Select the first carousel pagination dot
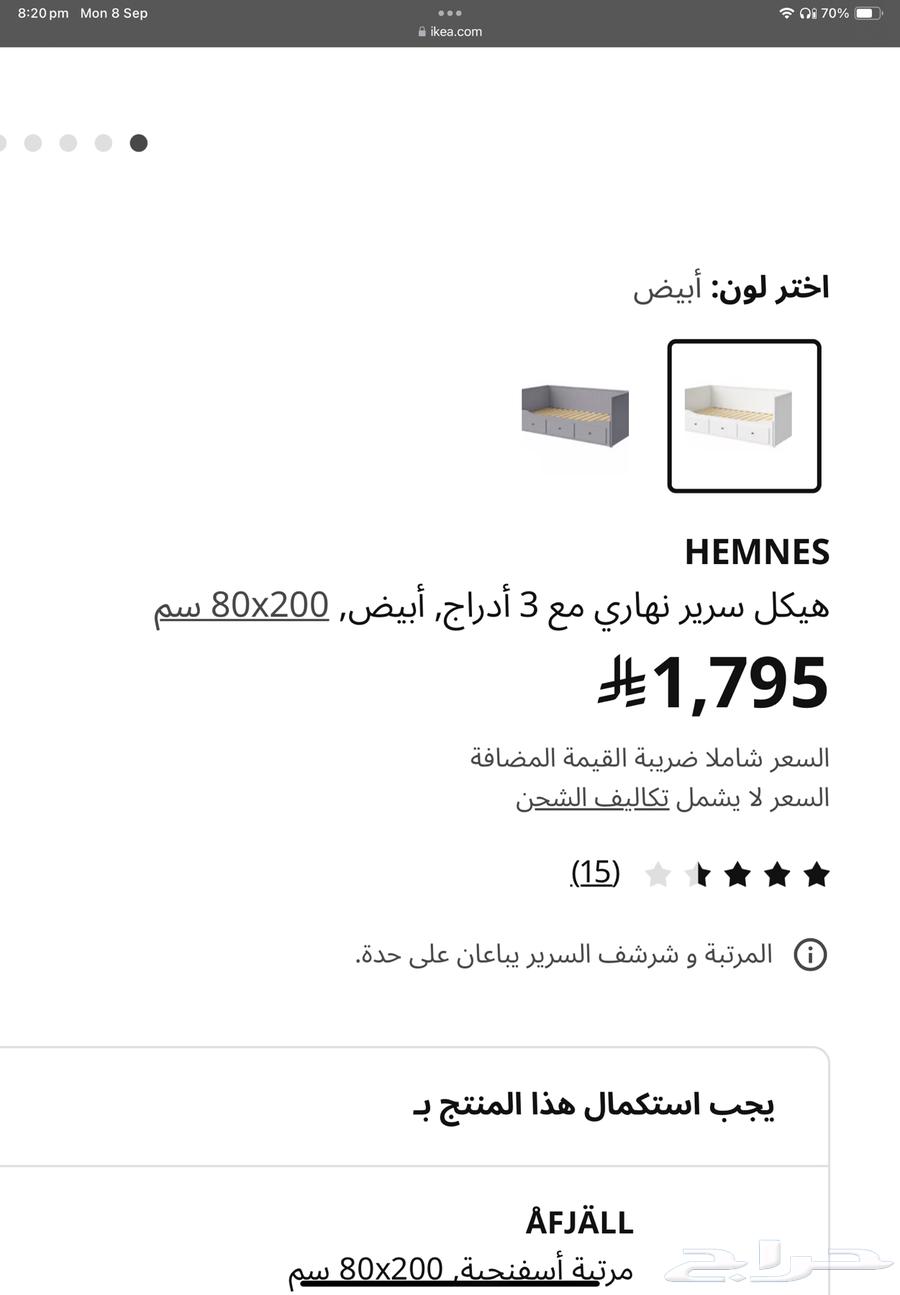The height and width of the screenshot is (1295, 900). click(x=3, y=143)
